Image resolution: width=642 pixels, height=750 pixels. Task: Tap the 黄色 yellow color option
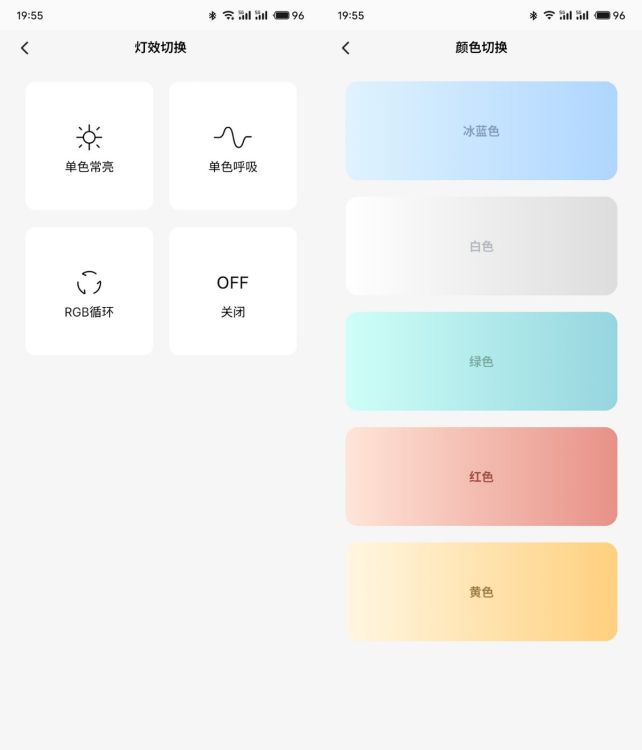tap(481, 591)
